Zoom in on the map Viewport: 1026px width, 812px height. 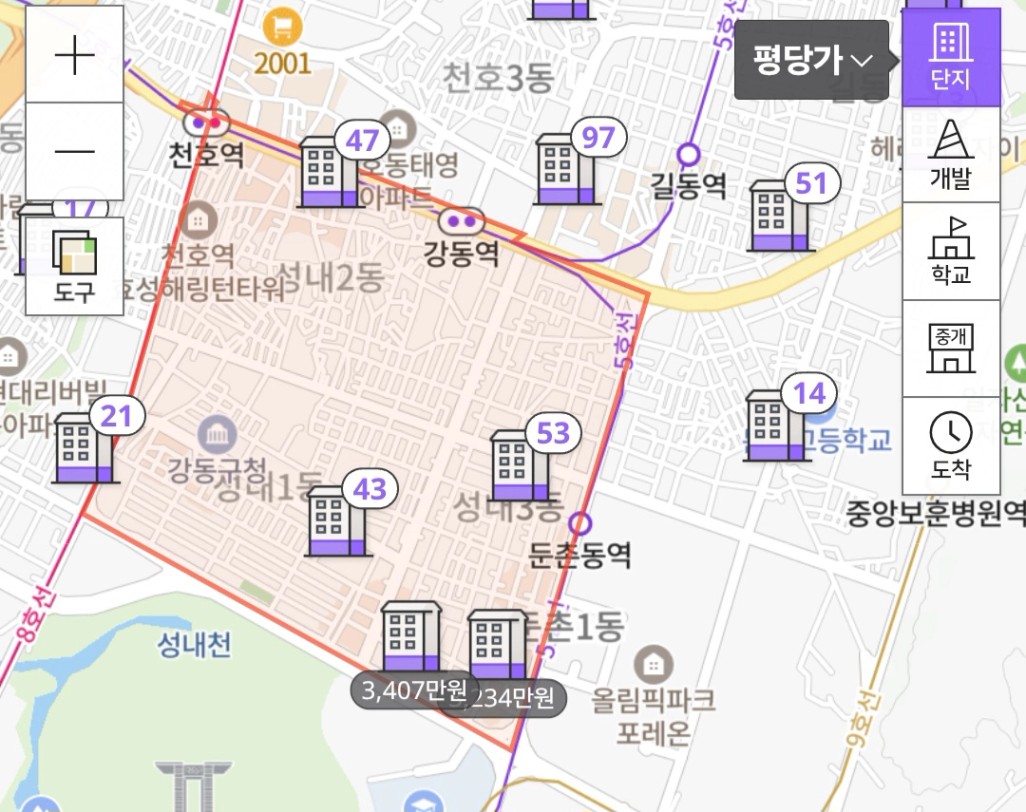pos(75,54)
